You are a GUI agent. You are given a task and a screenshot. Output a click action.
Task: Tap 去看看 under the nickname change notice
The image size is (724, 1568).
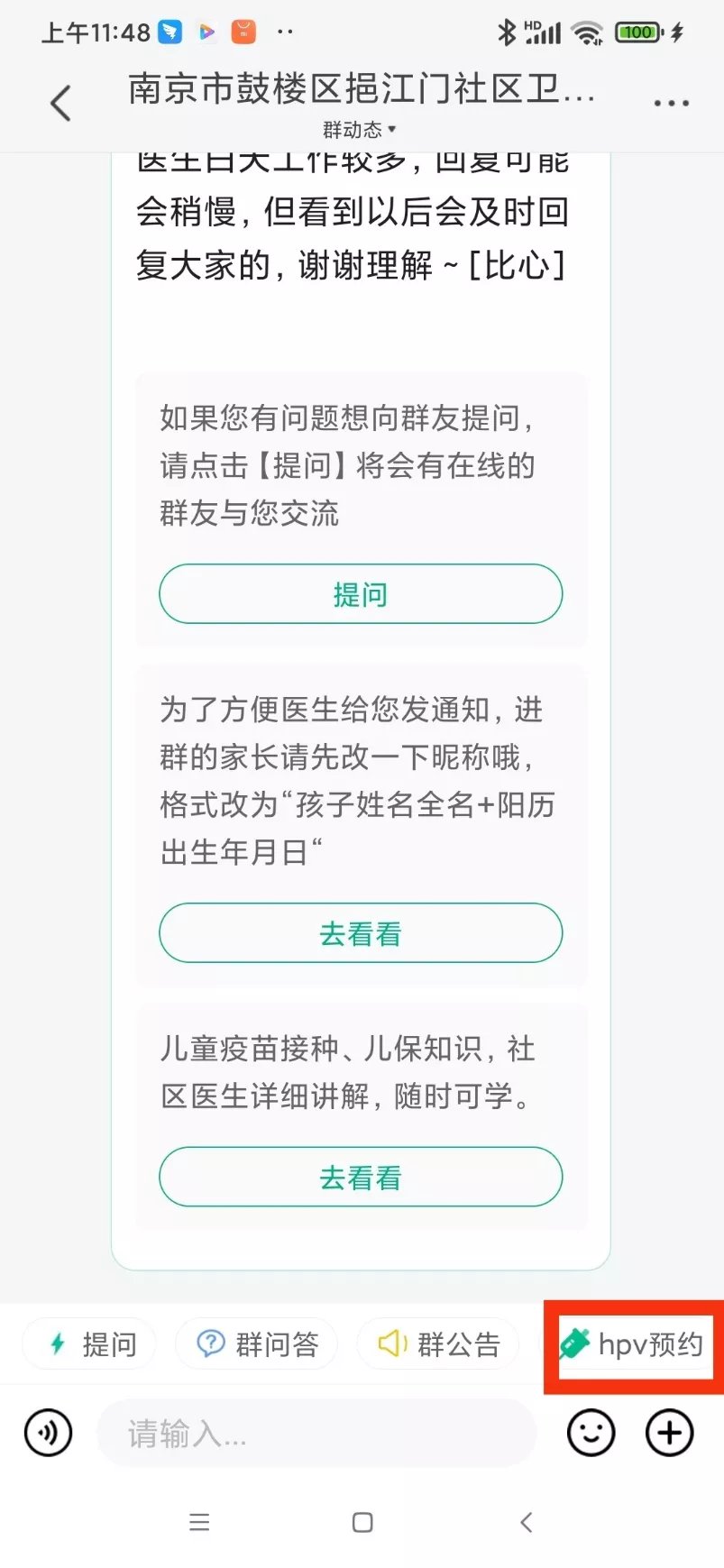(361, 933)
